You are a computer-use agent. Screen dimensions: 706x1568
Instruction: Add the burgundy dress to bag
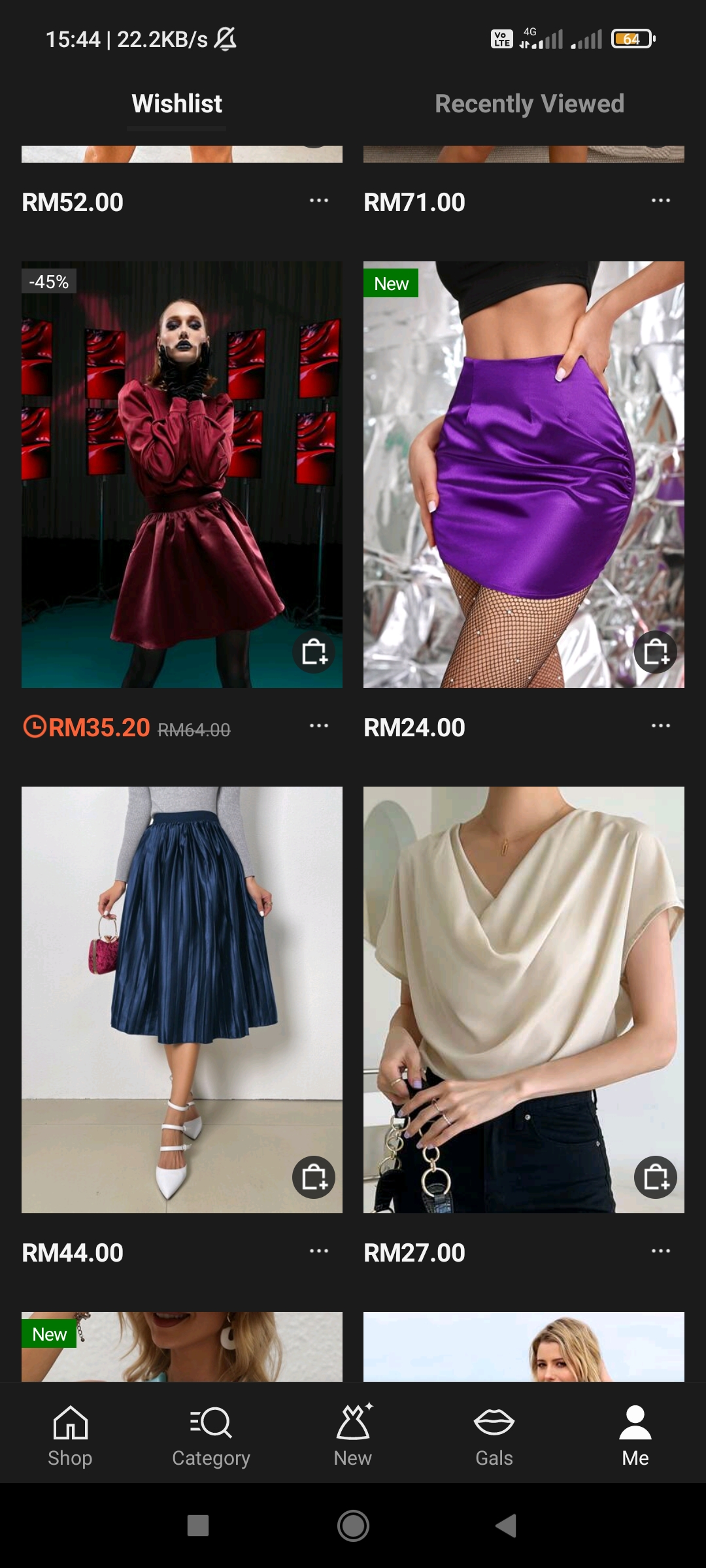point(314,652)
